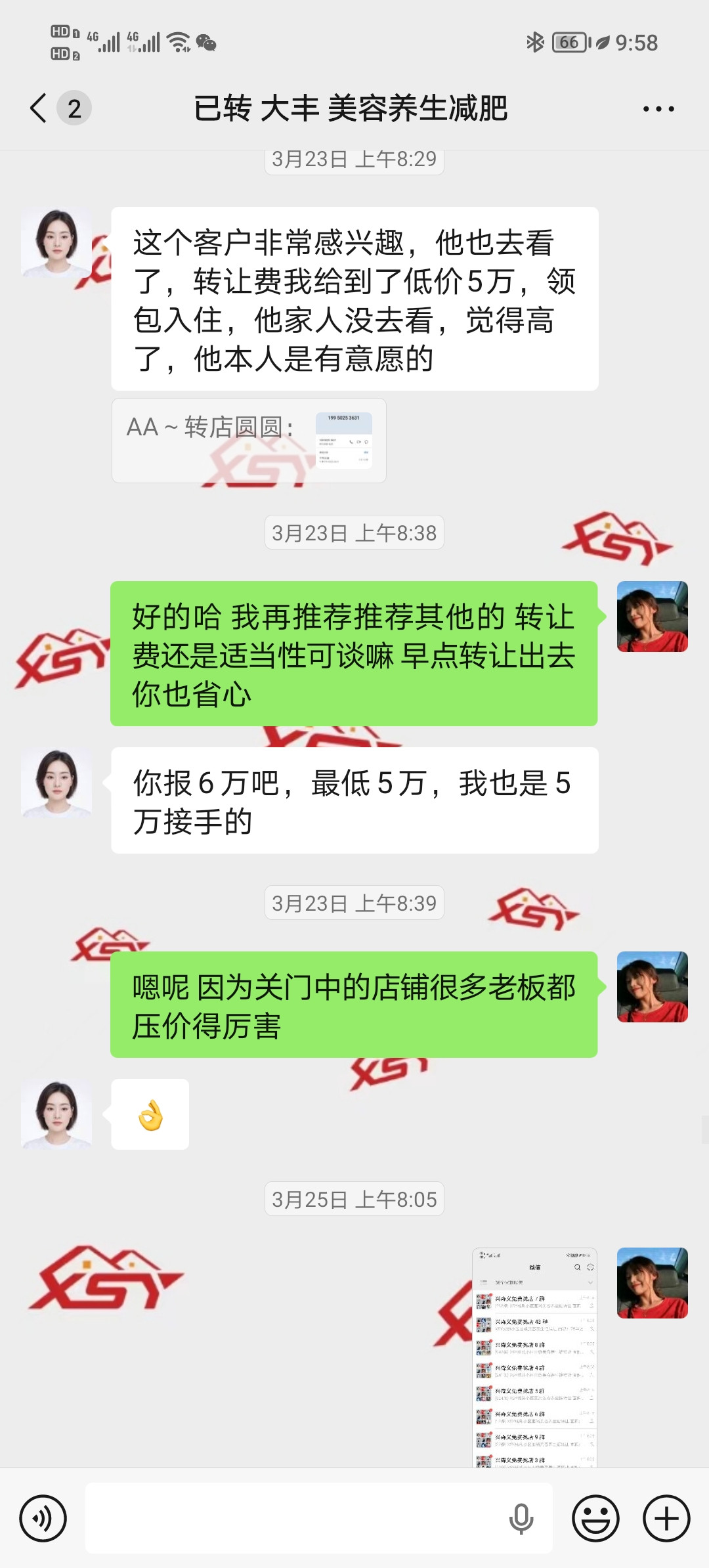Open the plus attachments menu
709x1568 pixels.
pyautogui.click(x=666, y=1518)
